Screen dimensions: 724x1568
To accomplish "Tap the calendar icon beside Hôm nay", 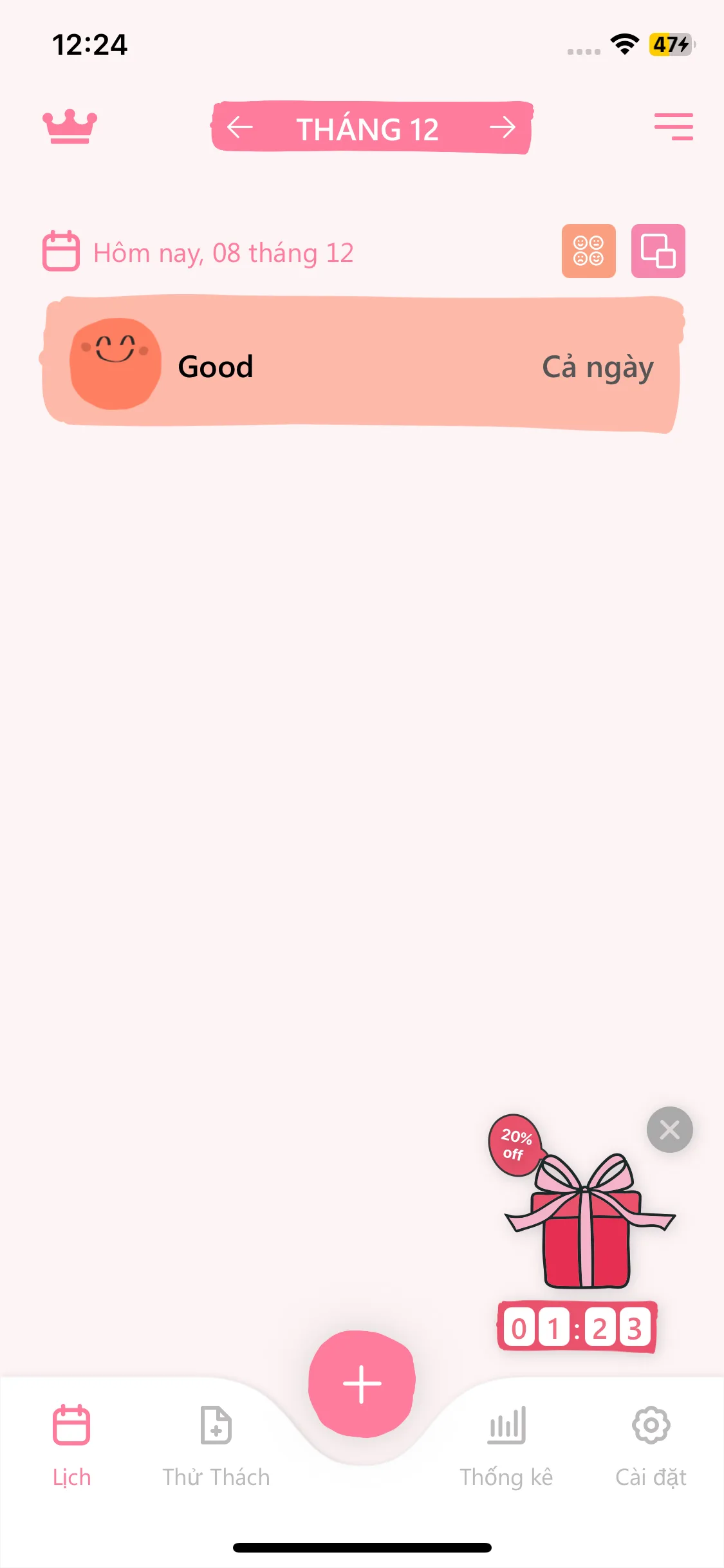I will (61, 251).
